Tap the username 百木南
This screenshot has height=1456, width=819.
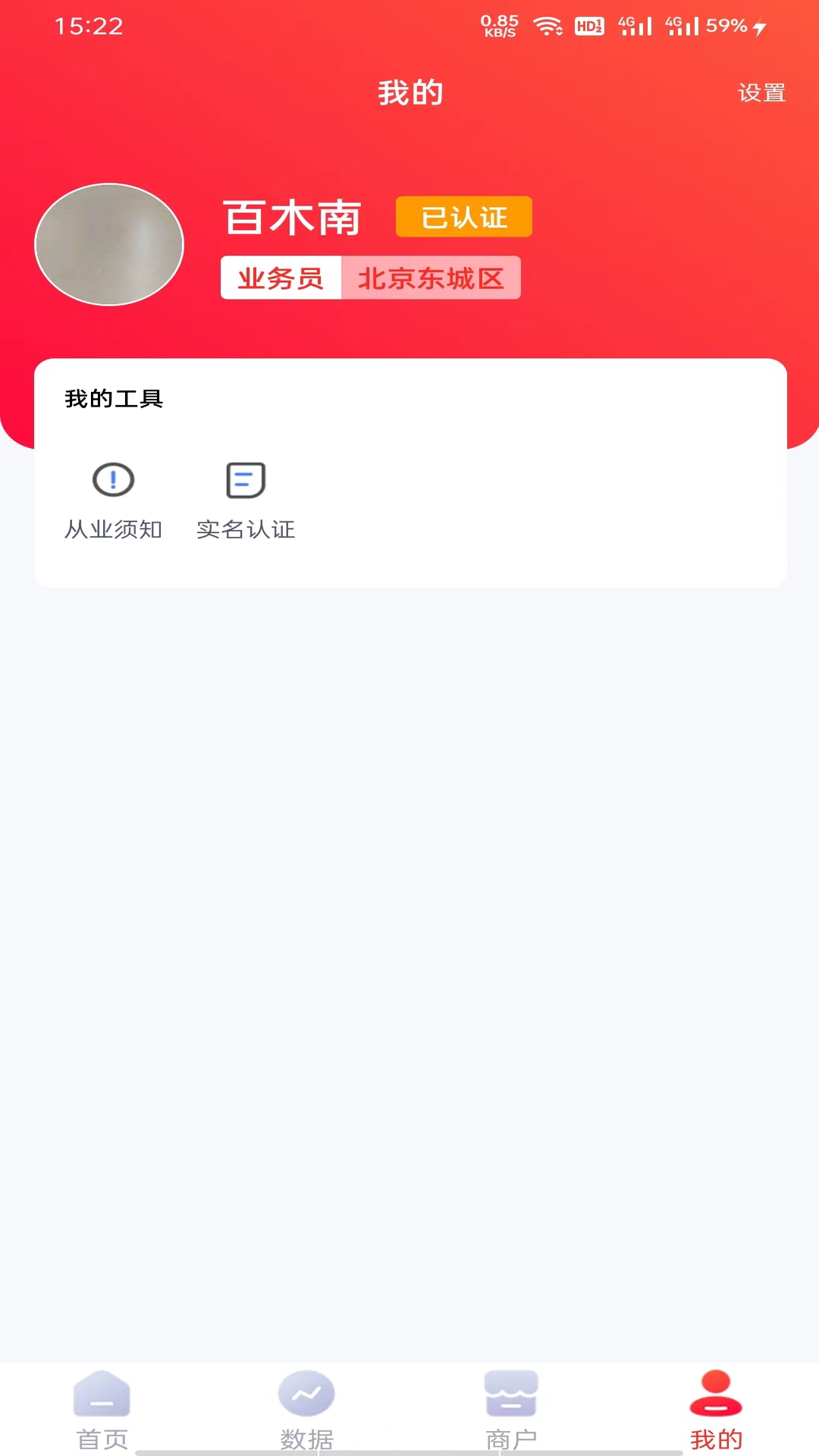coord(292,217)
